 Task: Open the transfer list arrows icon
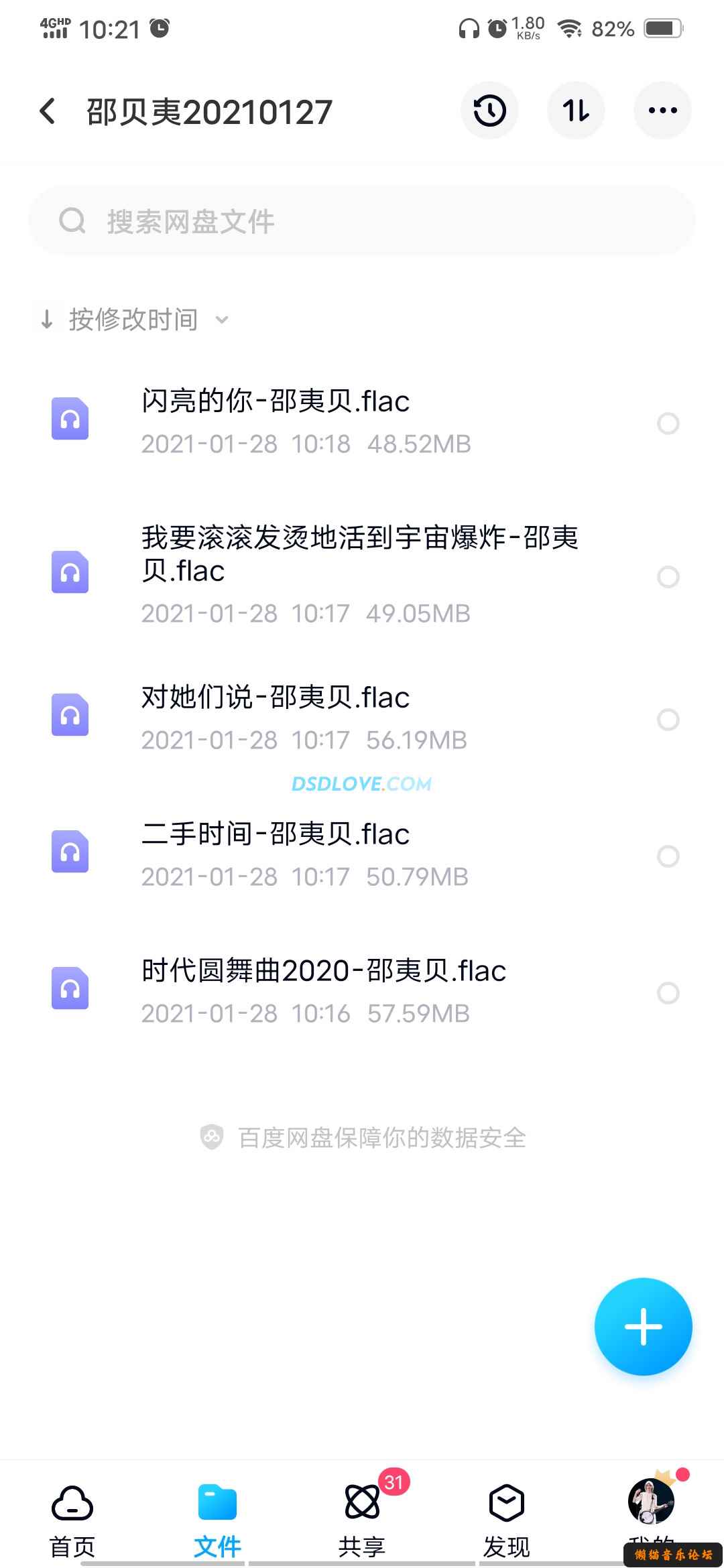click(x=576, y=111)
